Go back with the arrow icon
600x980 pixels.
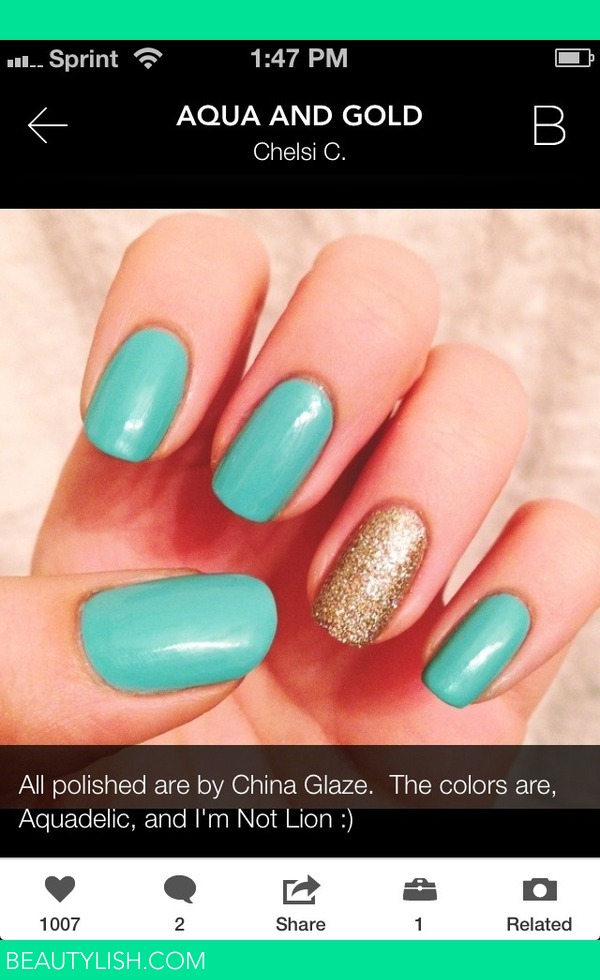47,125
